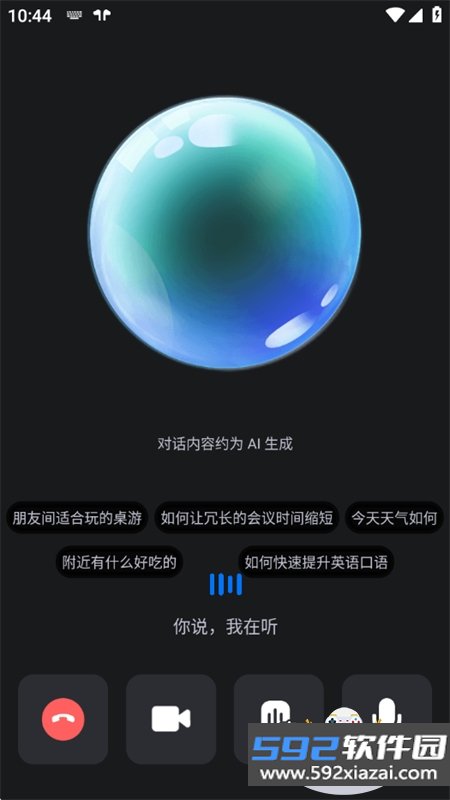Tap the 附近有什么好吃的 suggestion

click(x=119, y=562)
